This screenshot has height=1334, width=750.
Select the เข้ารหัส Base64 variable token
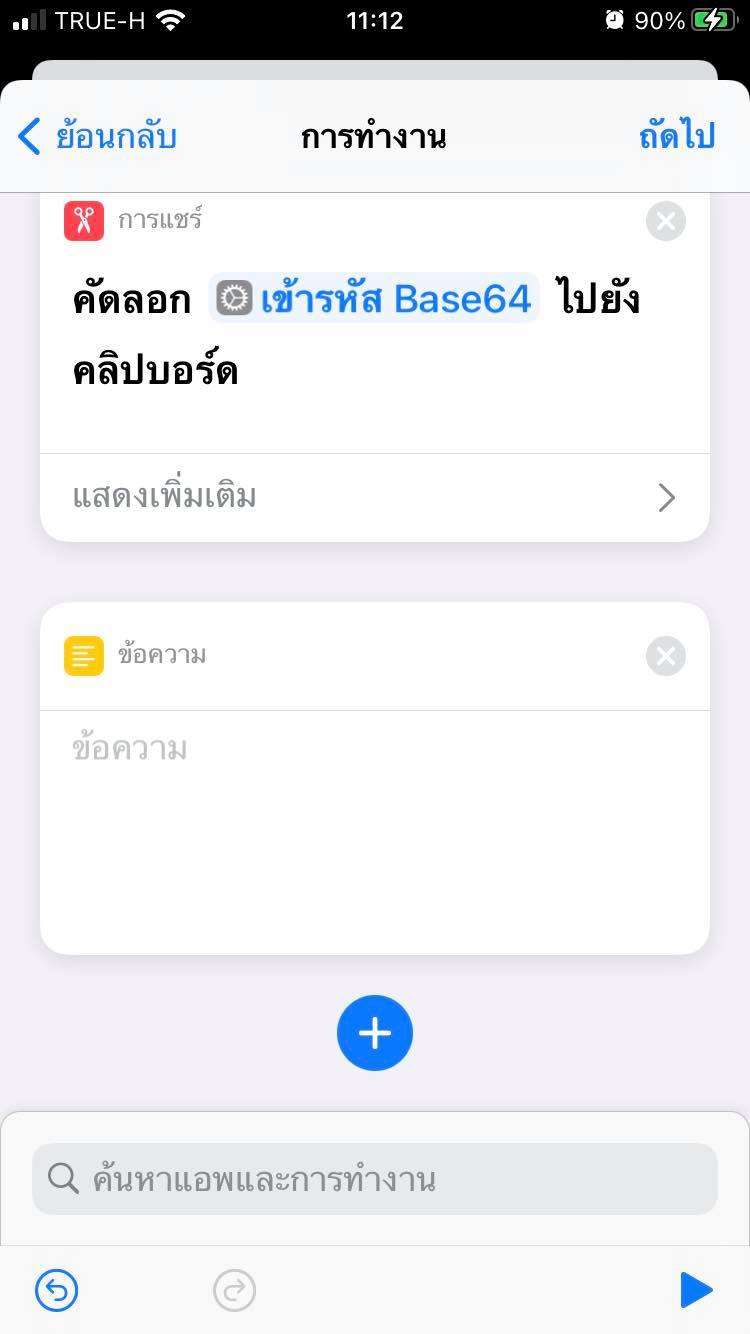[x=374, y=298]
